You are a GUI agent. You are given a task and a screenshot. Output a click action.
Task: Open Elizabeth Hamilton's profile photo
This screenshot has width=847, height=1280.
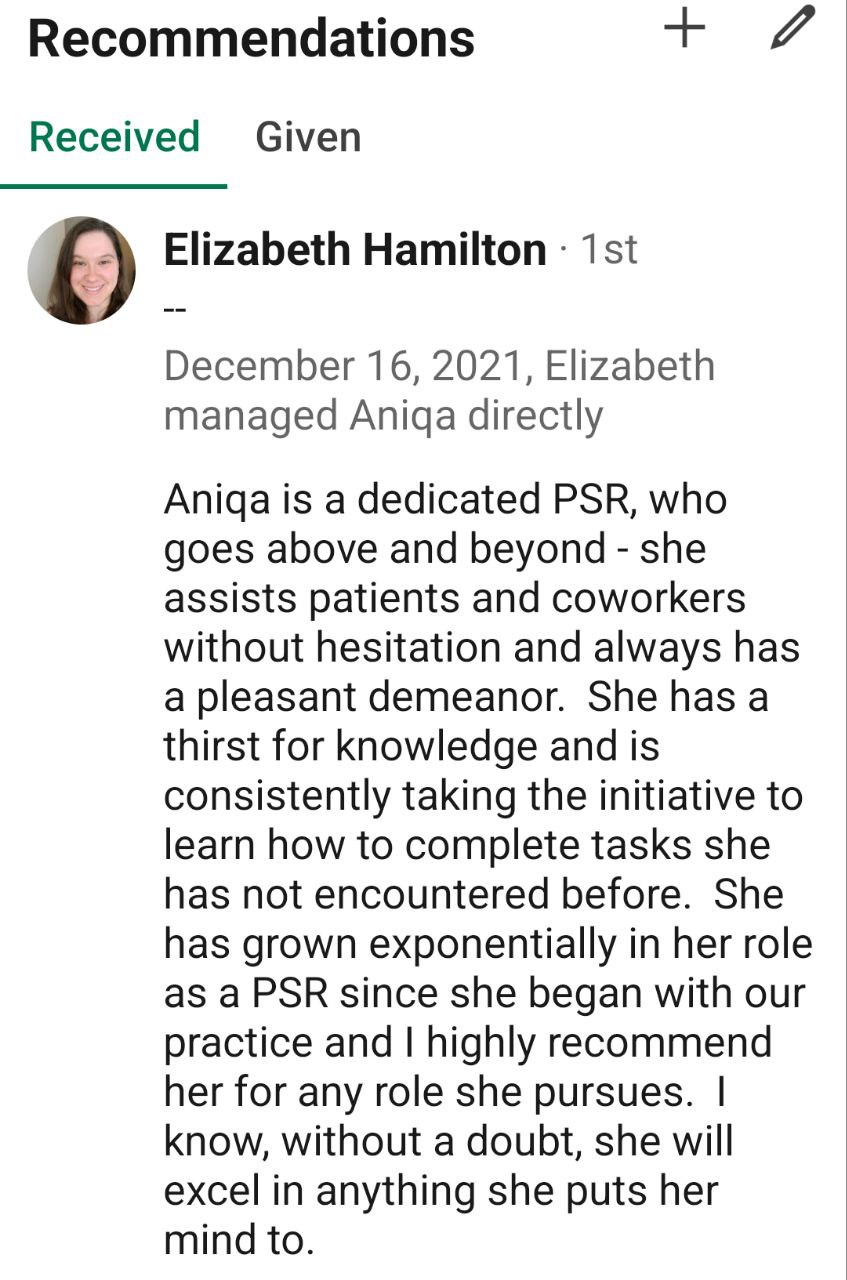click(x=81, y=270)
